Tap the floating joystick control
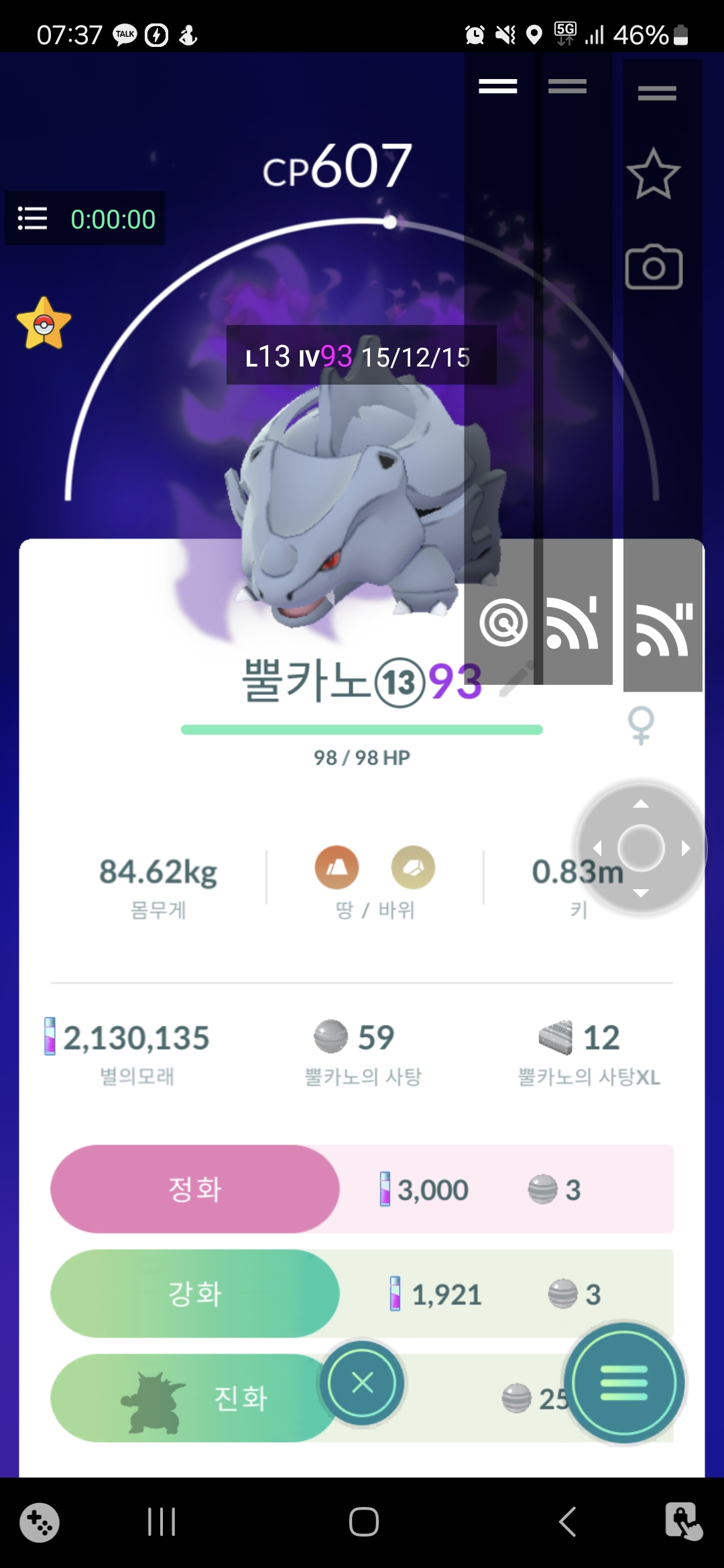The height and width of the screenshot is (1568, 724). [641, 848]
